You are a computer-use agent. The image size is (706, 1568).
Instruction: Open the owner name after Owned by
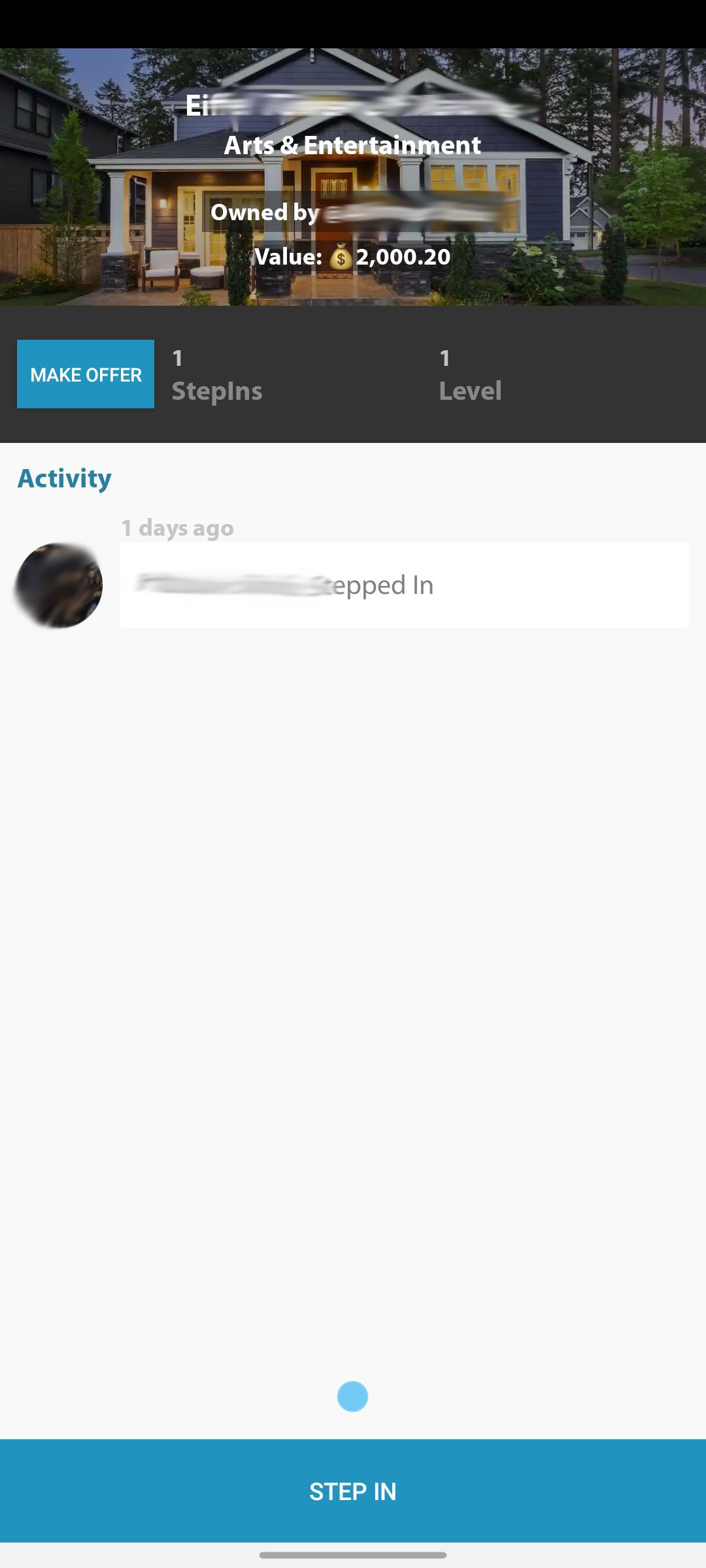pyautogui.click(x=416, y=213)
